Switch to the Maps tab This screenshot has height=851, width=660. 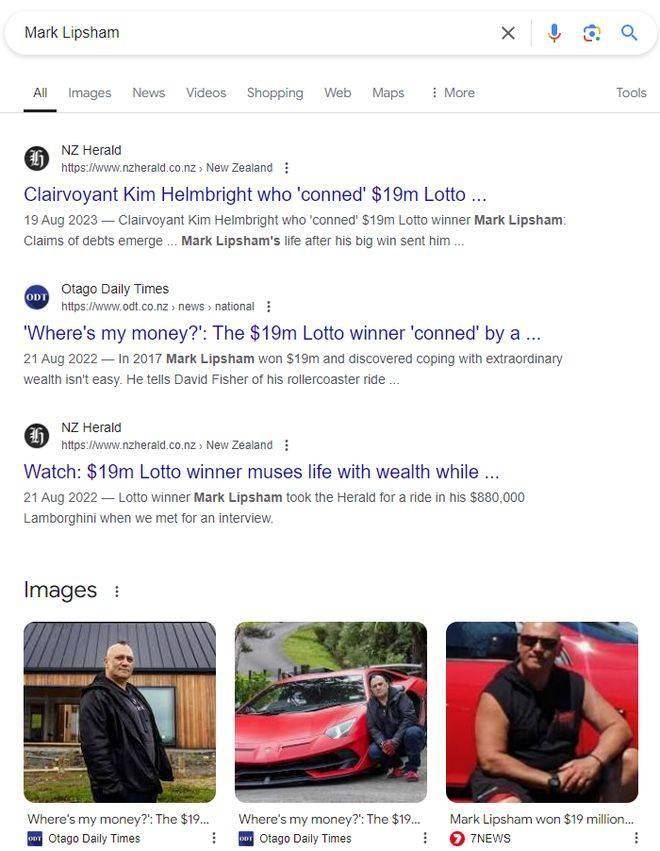point(388,93)
